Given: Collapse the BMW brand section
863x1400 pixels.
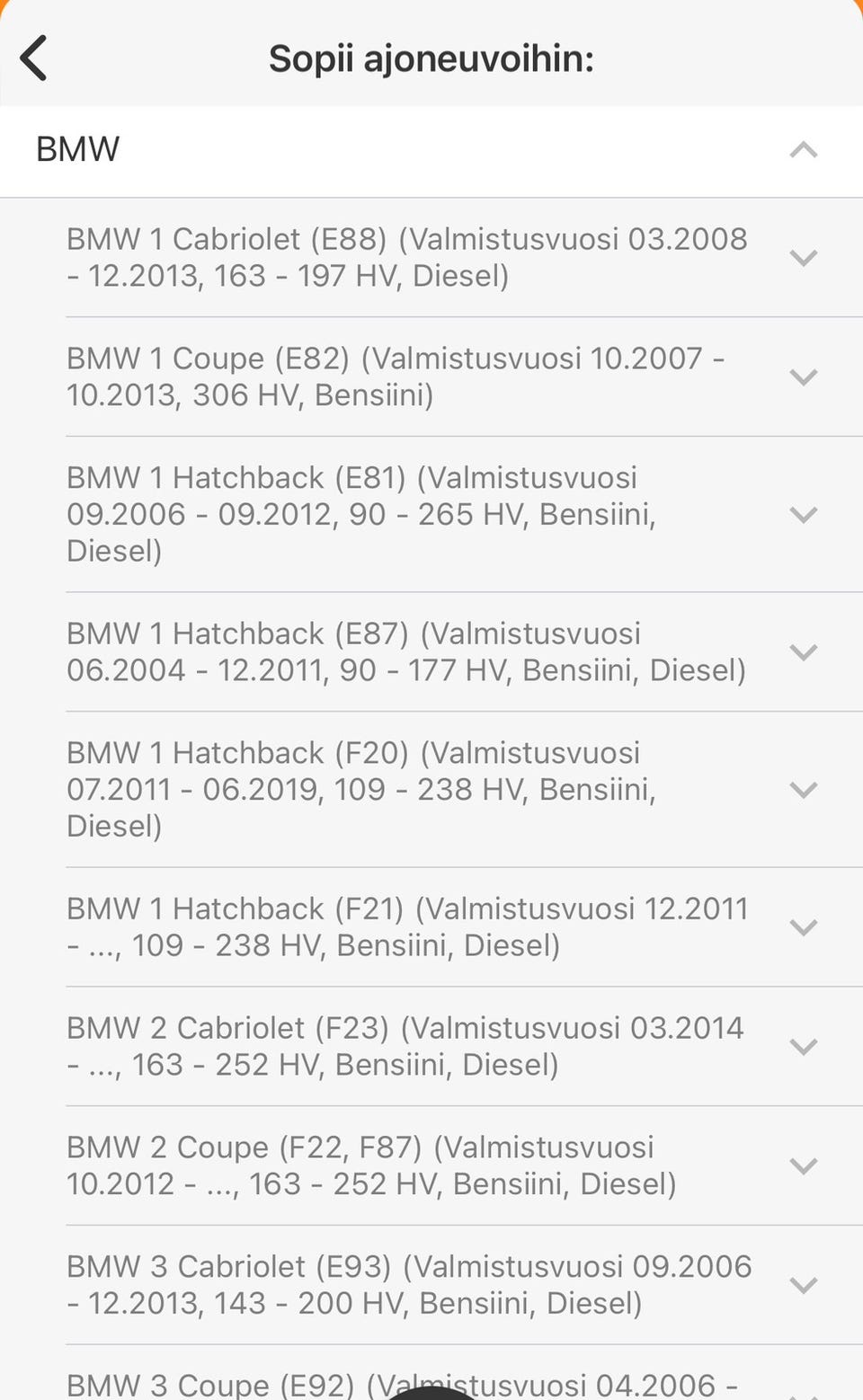Looking at the screenshot, I should pyautogui.click(x=803, y=150).
